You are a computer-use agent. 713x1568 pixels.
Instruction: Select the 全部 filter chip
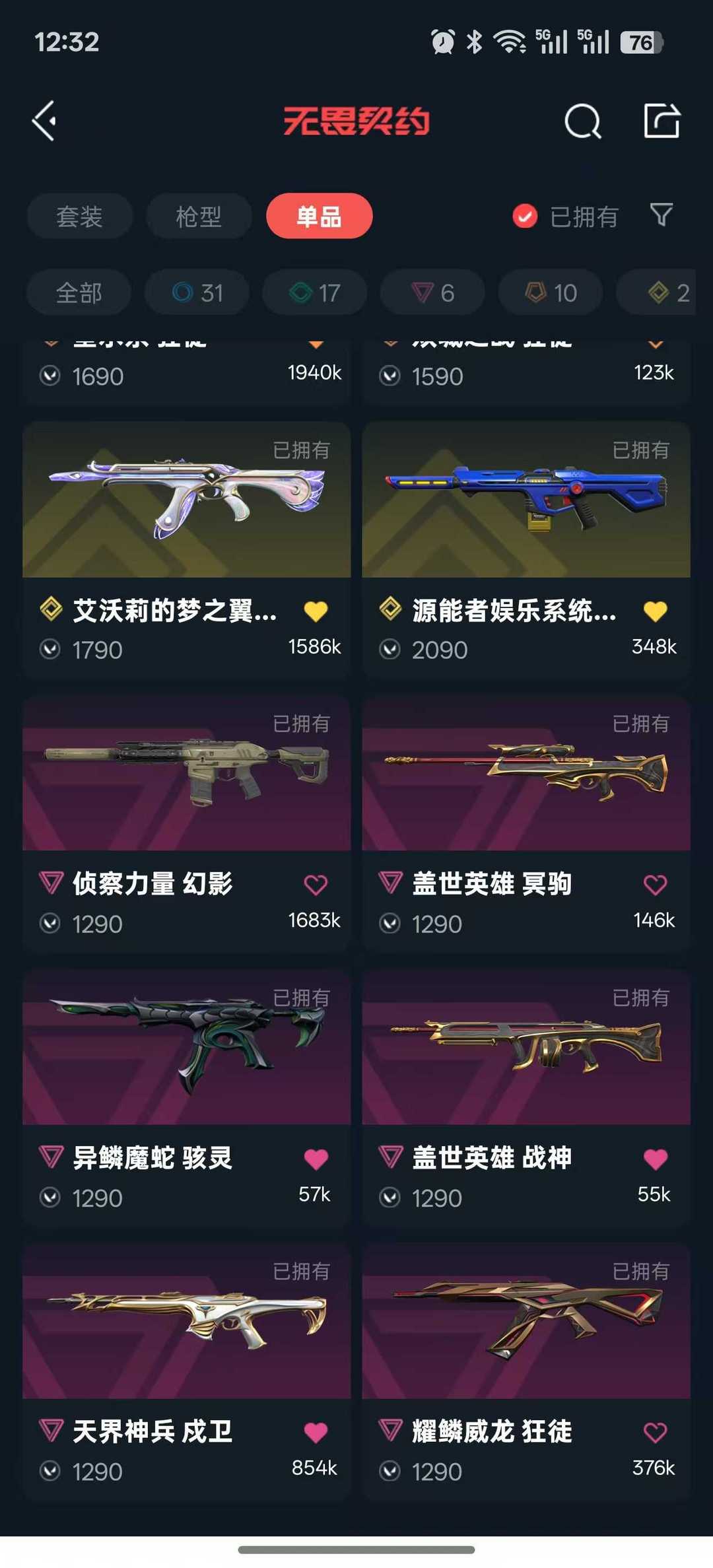[79, 292]
